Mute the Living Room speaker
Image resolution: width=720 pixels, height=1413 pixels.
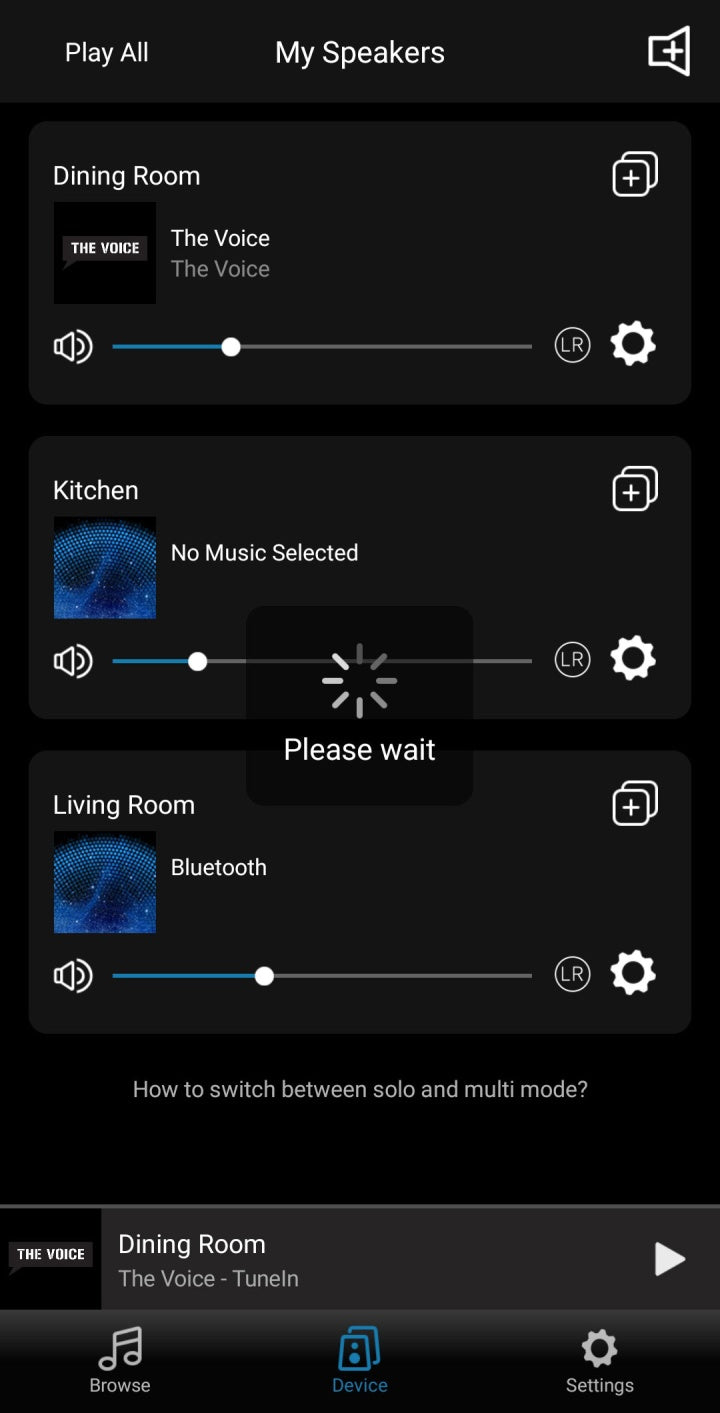(x=73, y=976)
